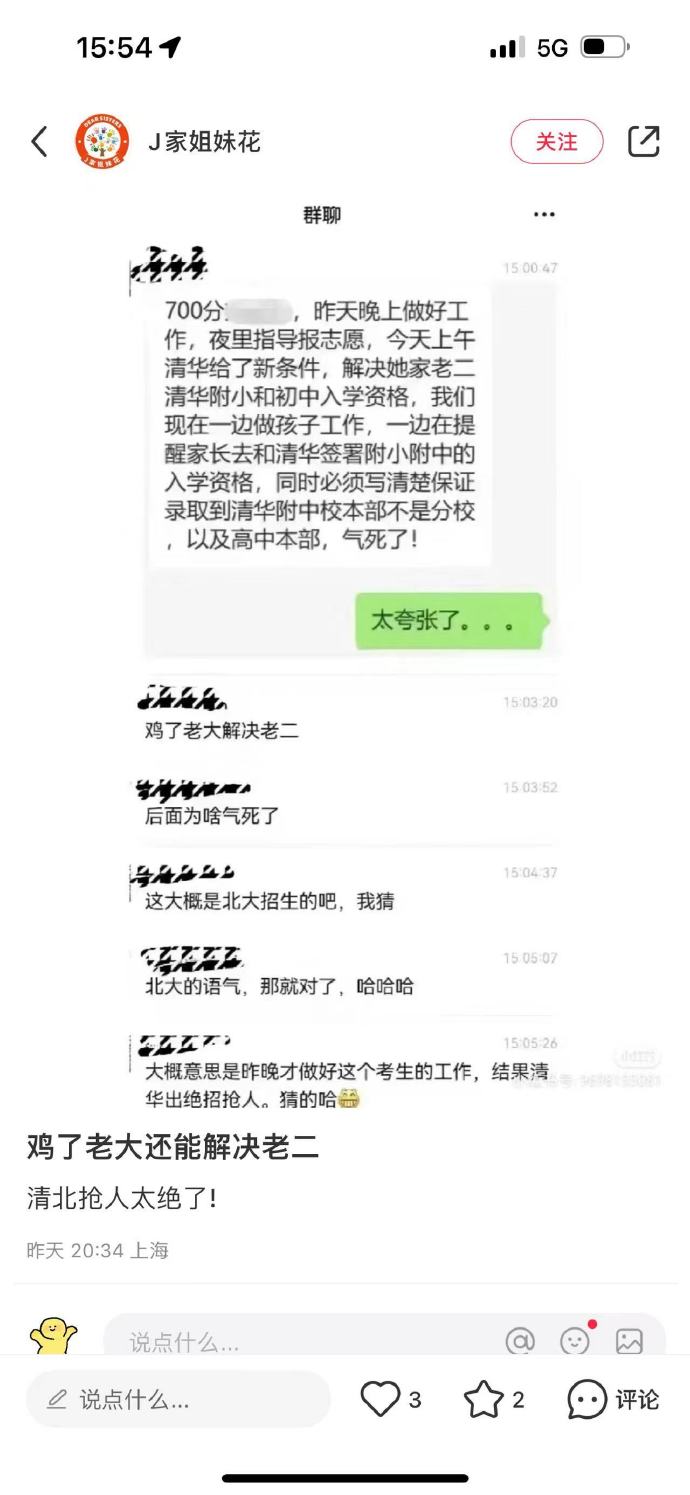
Task: Like this post with heart icon
Action: (381, 1399)
